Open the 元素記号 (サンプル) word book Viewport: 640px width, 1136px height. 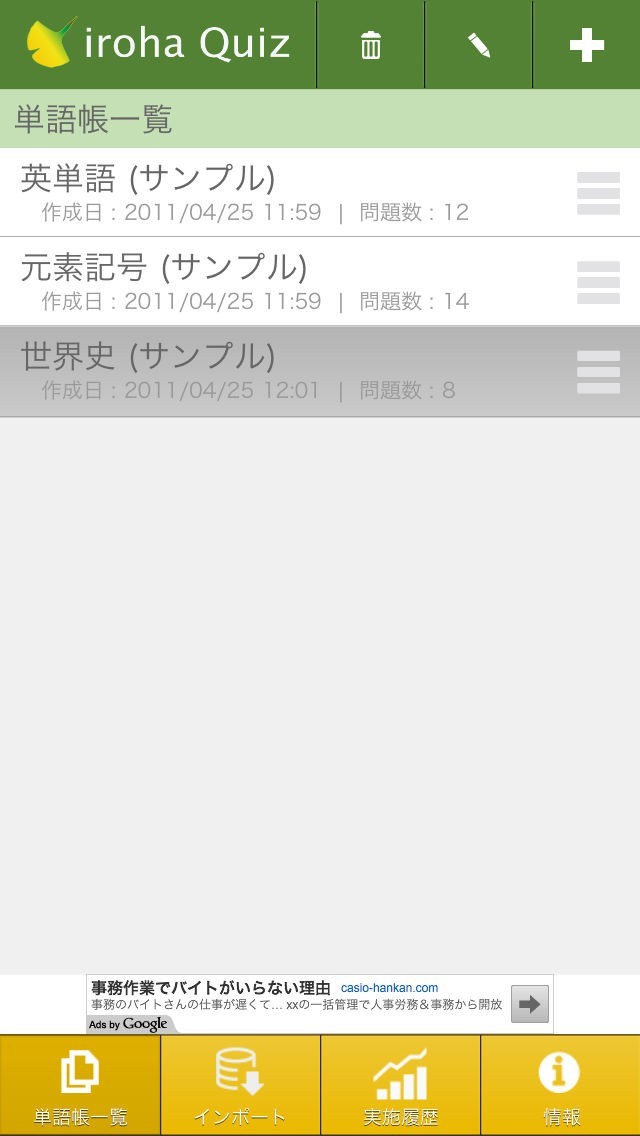tap(280, 282)
